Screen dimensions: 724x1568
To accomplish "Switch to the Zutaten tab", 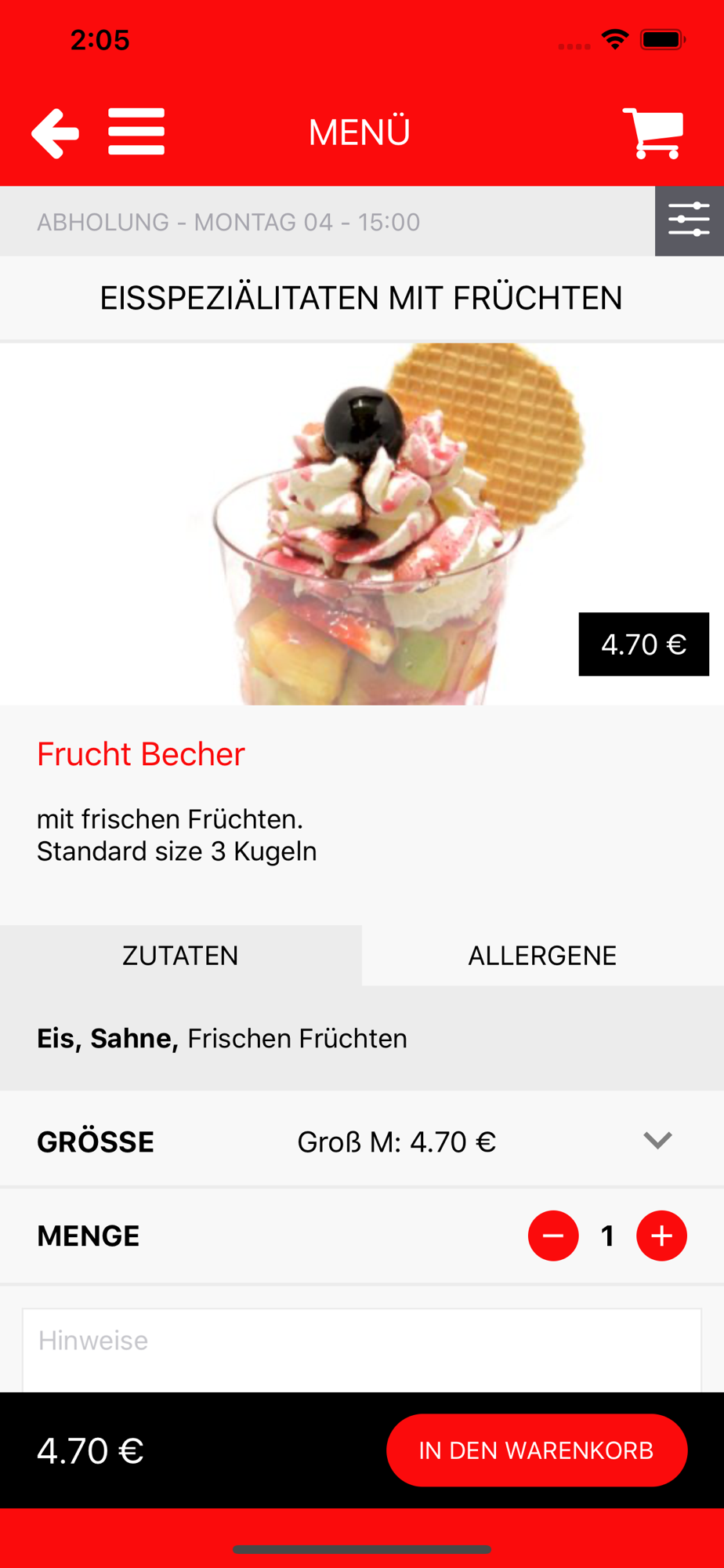I will (180, 956).
